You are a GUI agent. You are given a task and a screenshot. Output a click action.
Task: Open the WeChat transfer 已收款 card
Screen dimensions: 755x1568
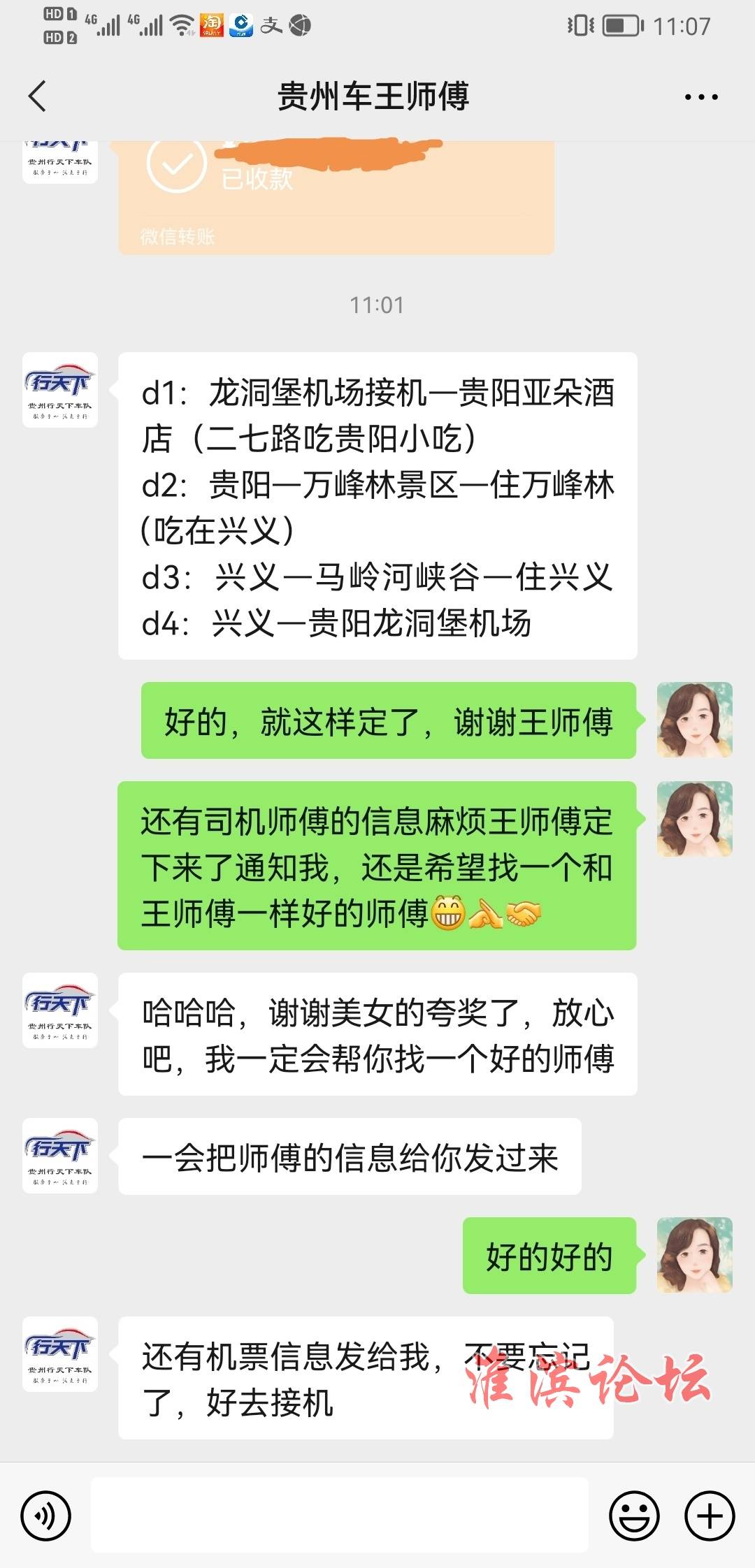[x=336, y=196]
